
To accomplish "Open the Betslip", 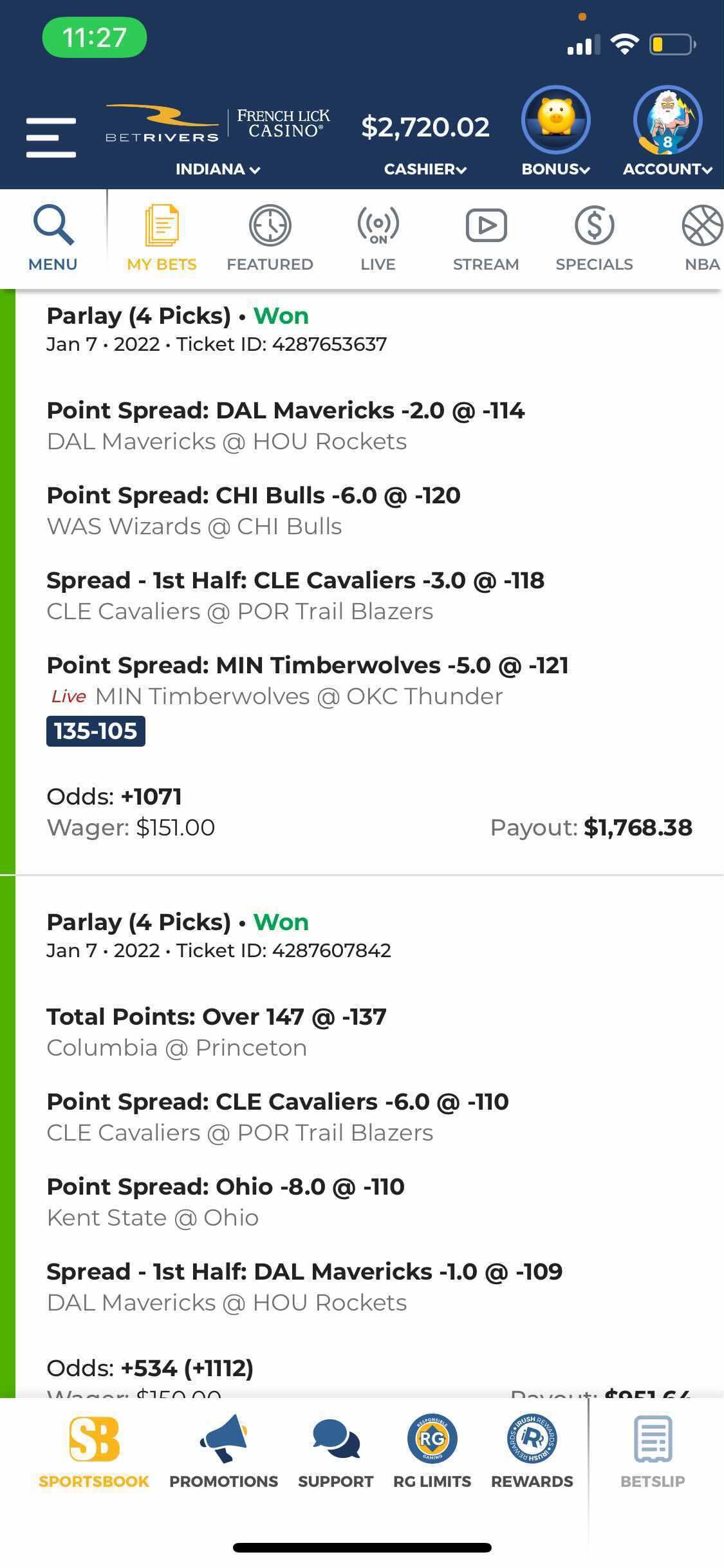I will (x=653, y=1453).
